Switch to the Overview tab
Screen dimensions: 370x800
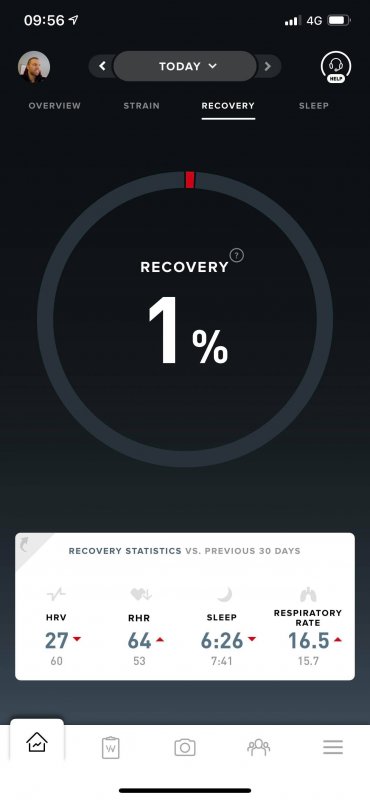click(x=55, y=106)
